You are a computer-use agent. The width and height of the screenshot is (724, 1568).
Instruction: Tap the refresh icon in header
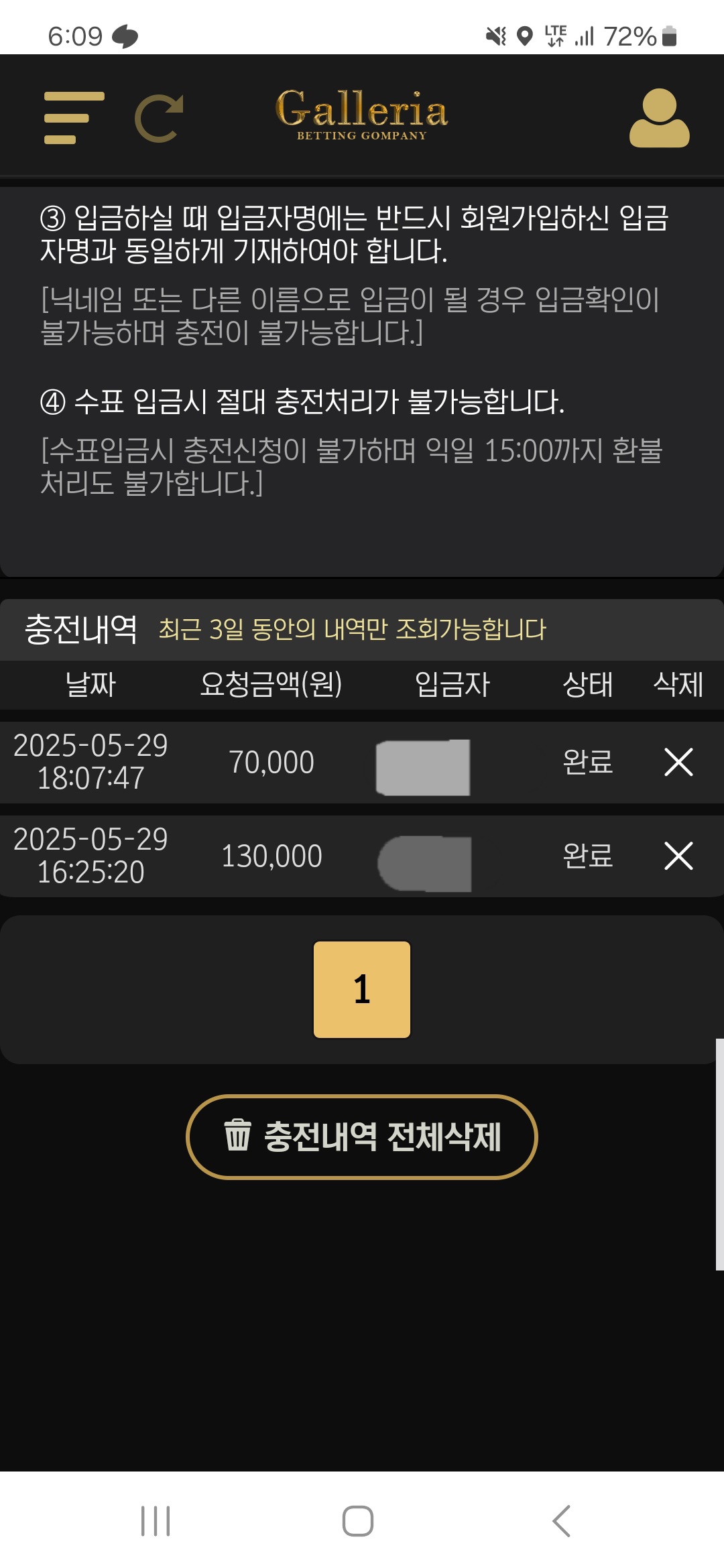pos(159,118)
